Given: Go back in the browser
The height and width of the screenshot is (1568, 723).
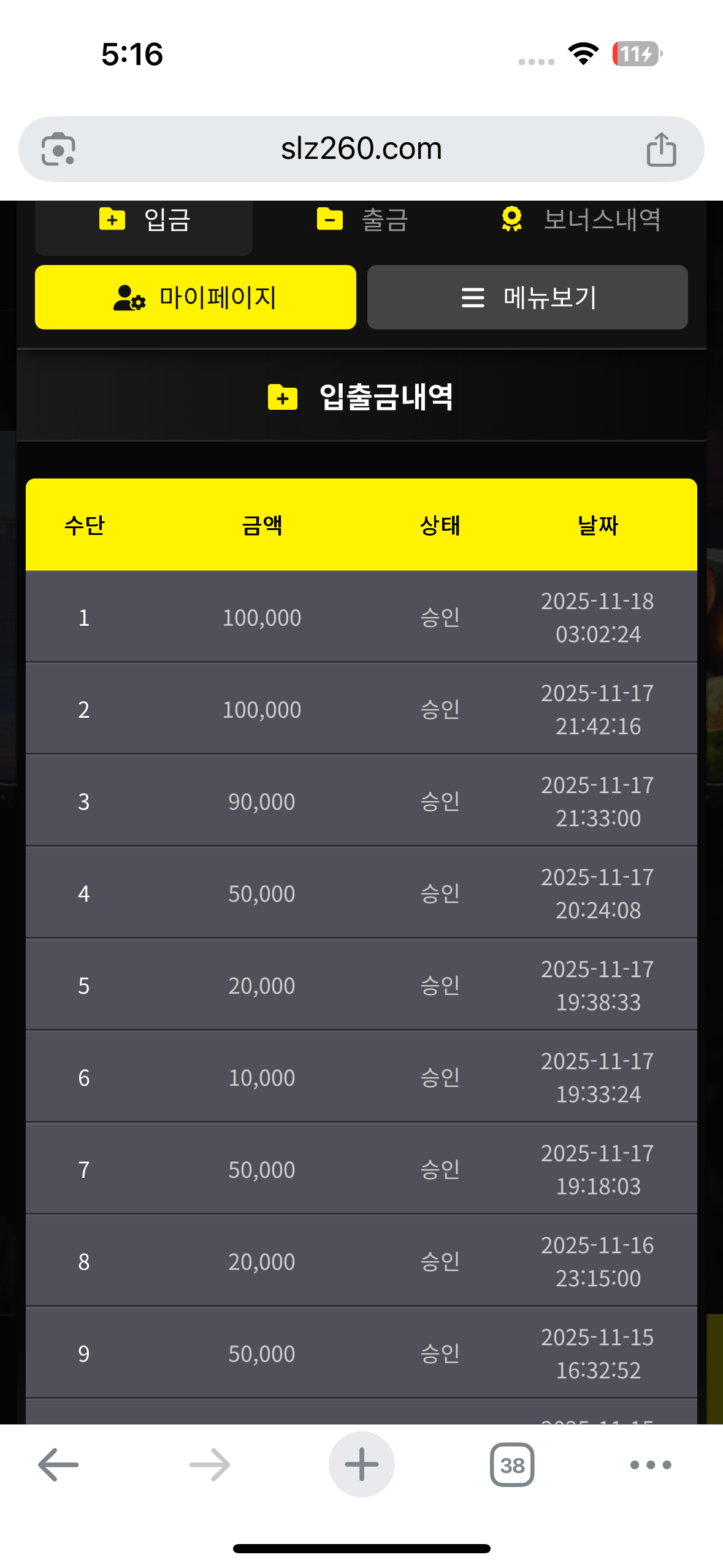Looking at the screenshot, I should 58,1465.
